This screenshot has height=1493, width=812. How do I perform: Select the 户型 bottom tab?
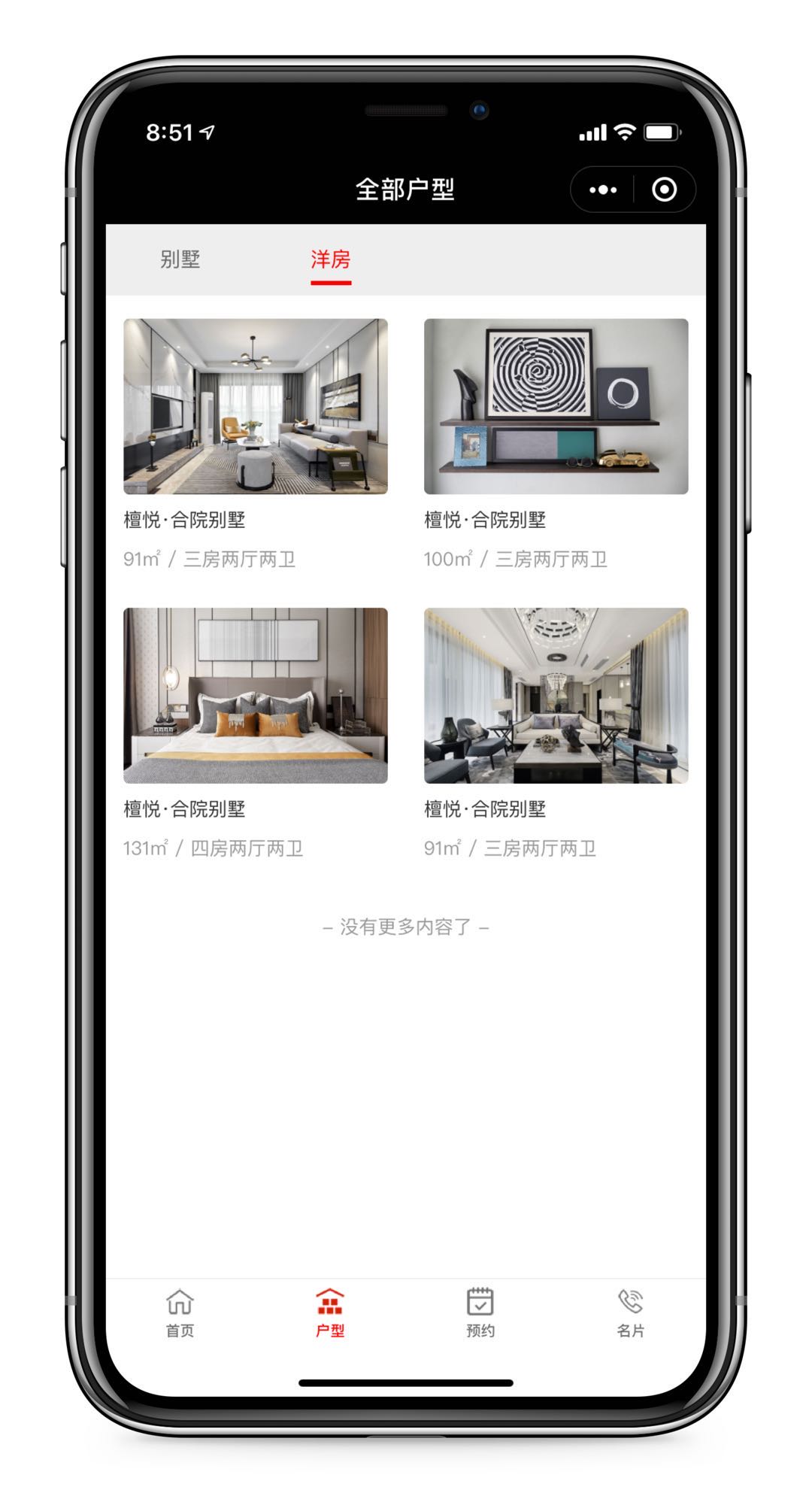[330, 1312]
